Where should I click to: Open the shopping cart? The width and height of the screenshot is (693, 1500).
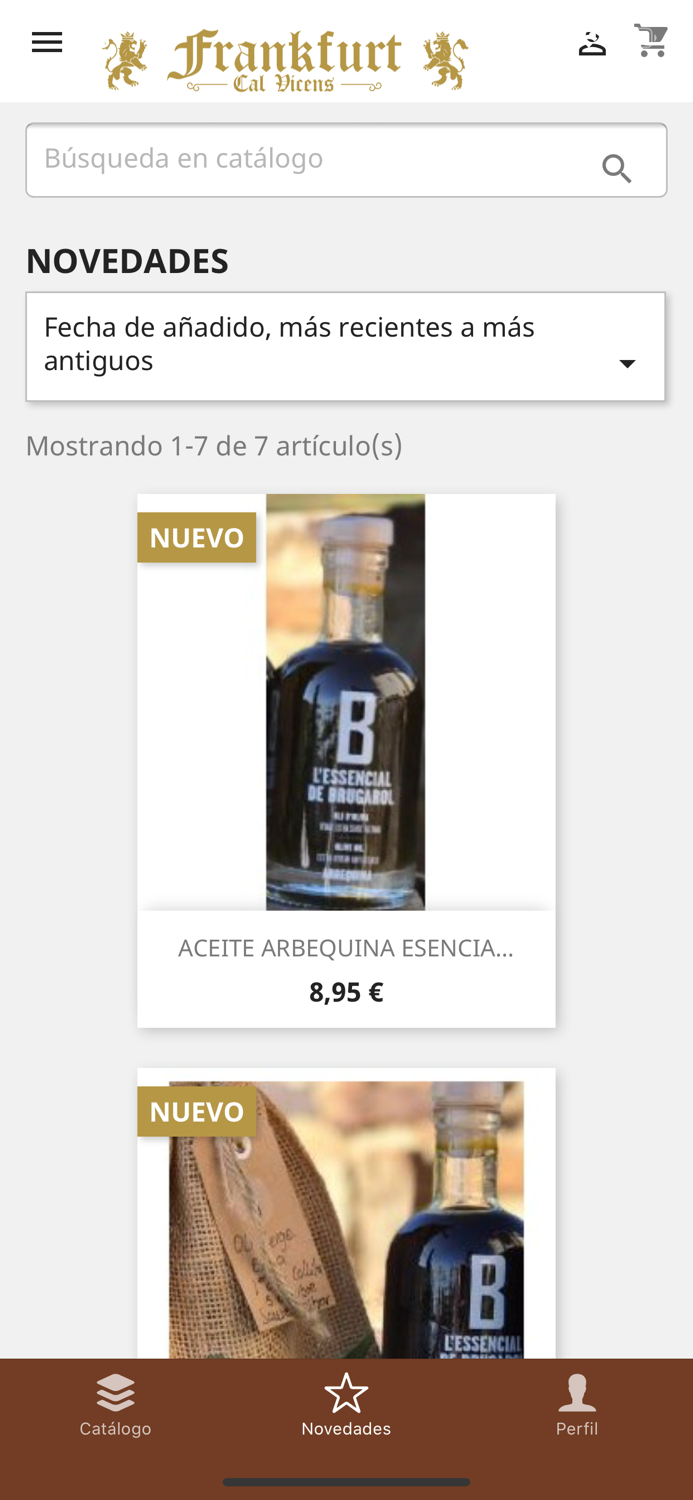[651, 42]
